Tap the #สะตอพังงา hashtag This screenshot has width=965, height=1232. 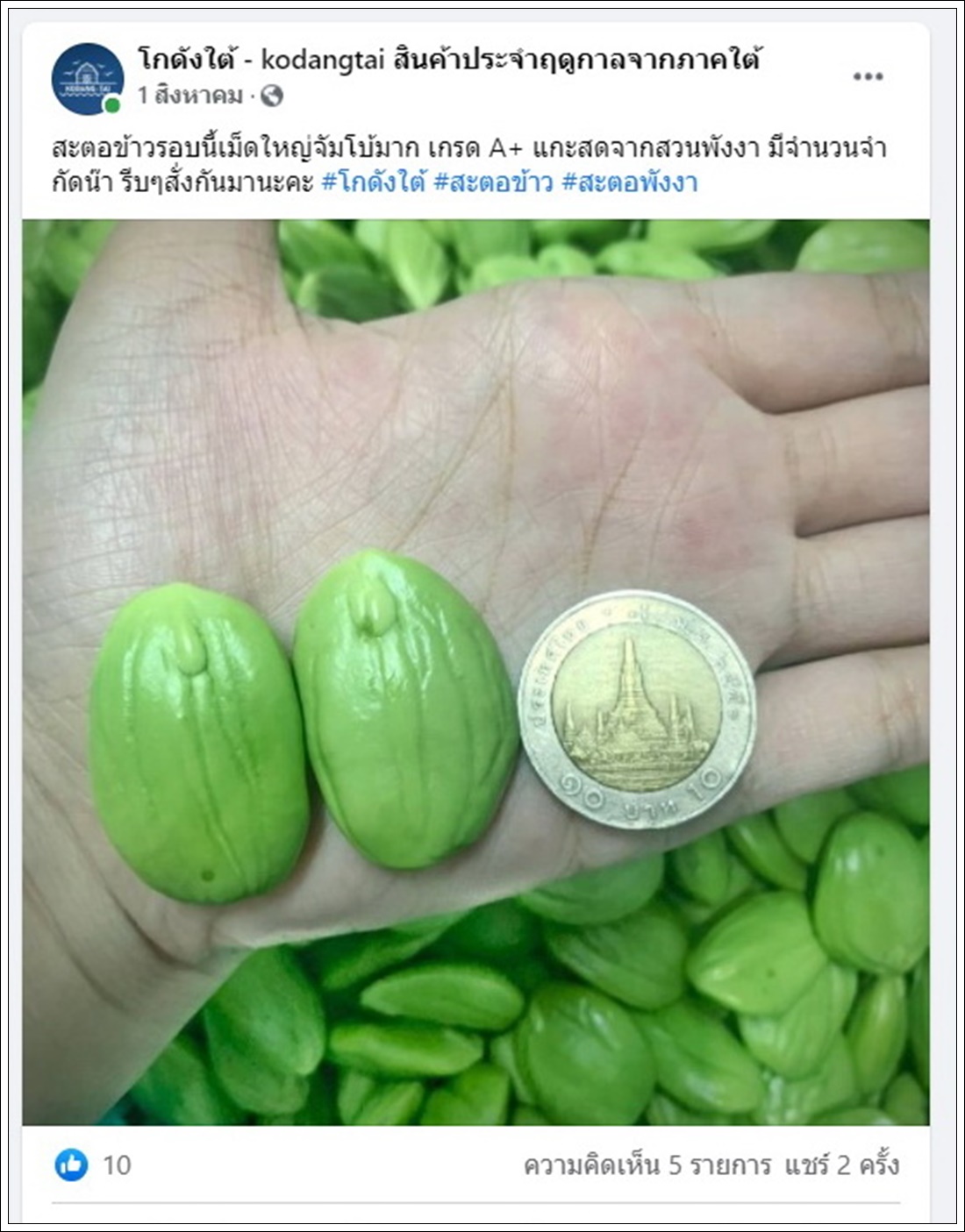[629, 182]
